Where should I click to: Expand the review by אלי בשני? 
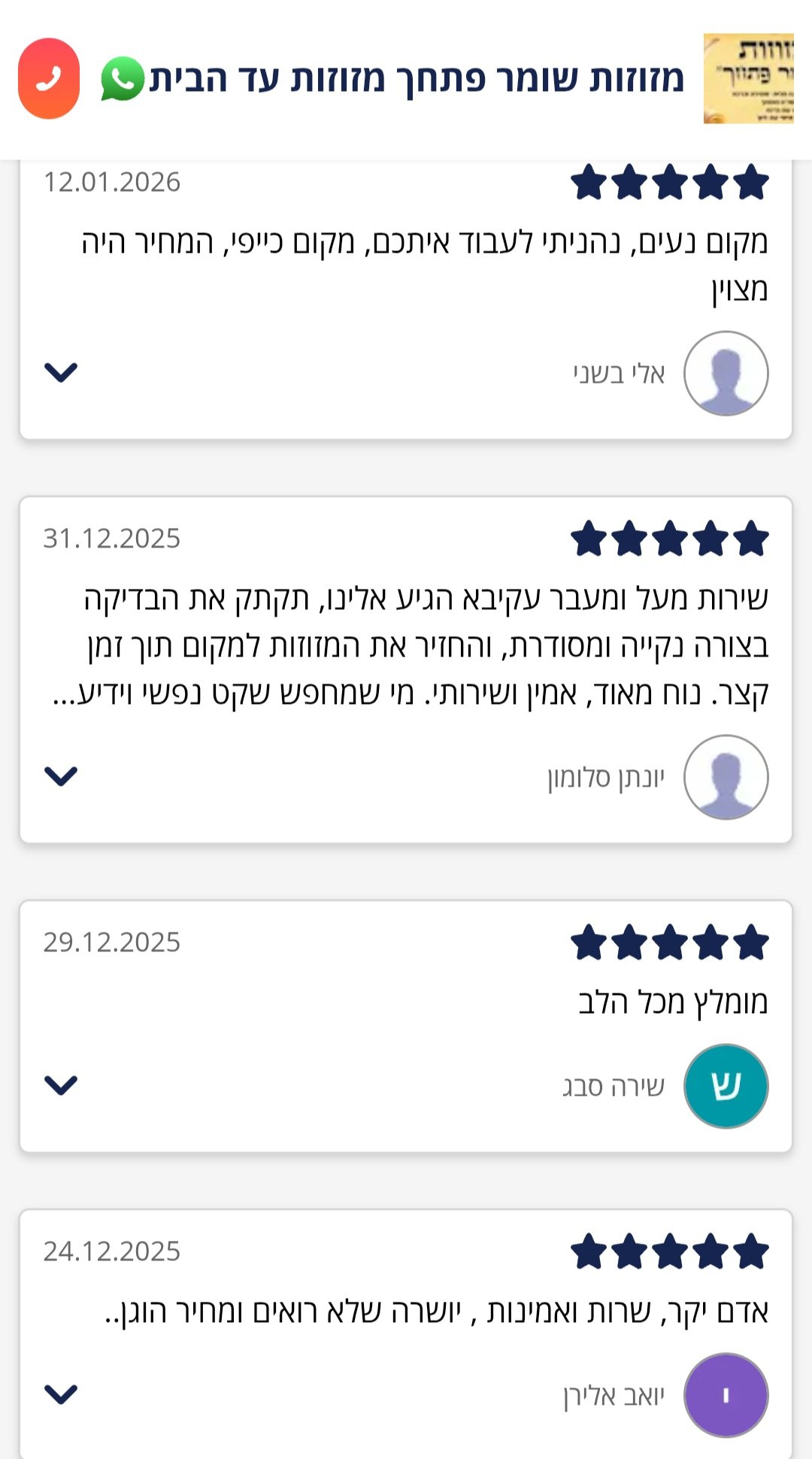[61, 372]
